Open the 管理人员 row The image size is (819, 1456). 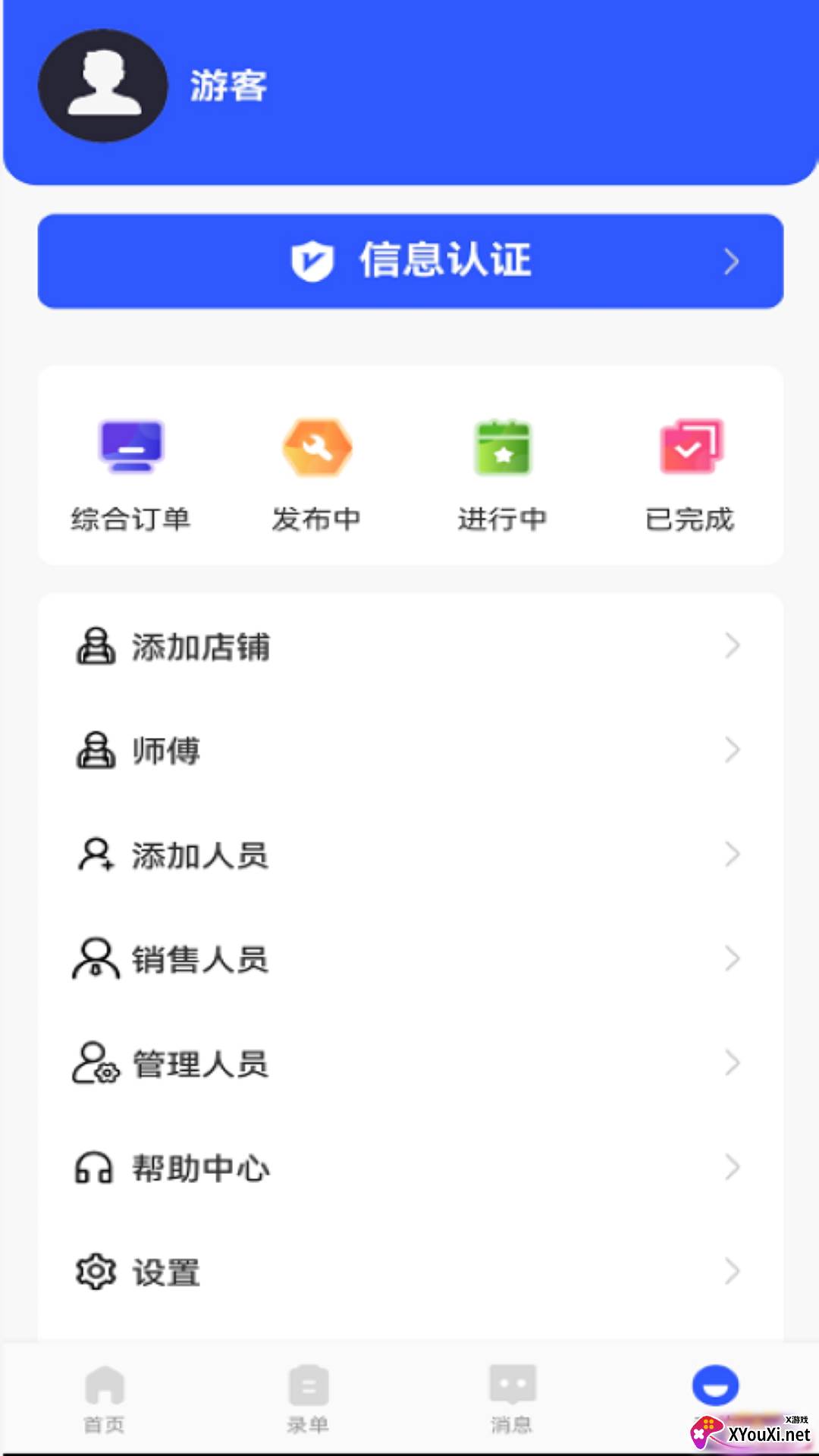[x=410, y=1063]
